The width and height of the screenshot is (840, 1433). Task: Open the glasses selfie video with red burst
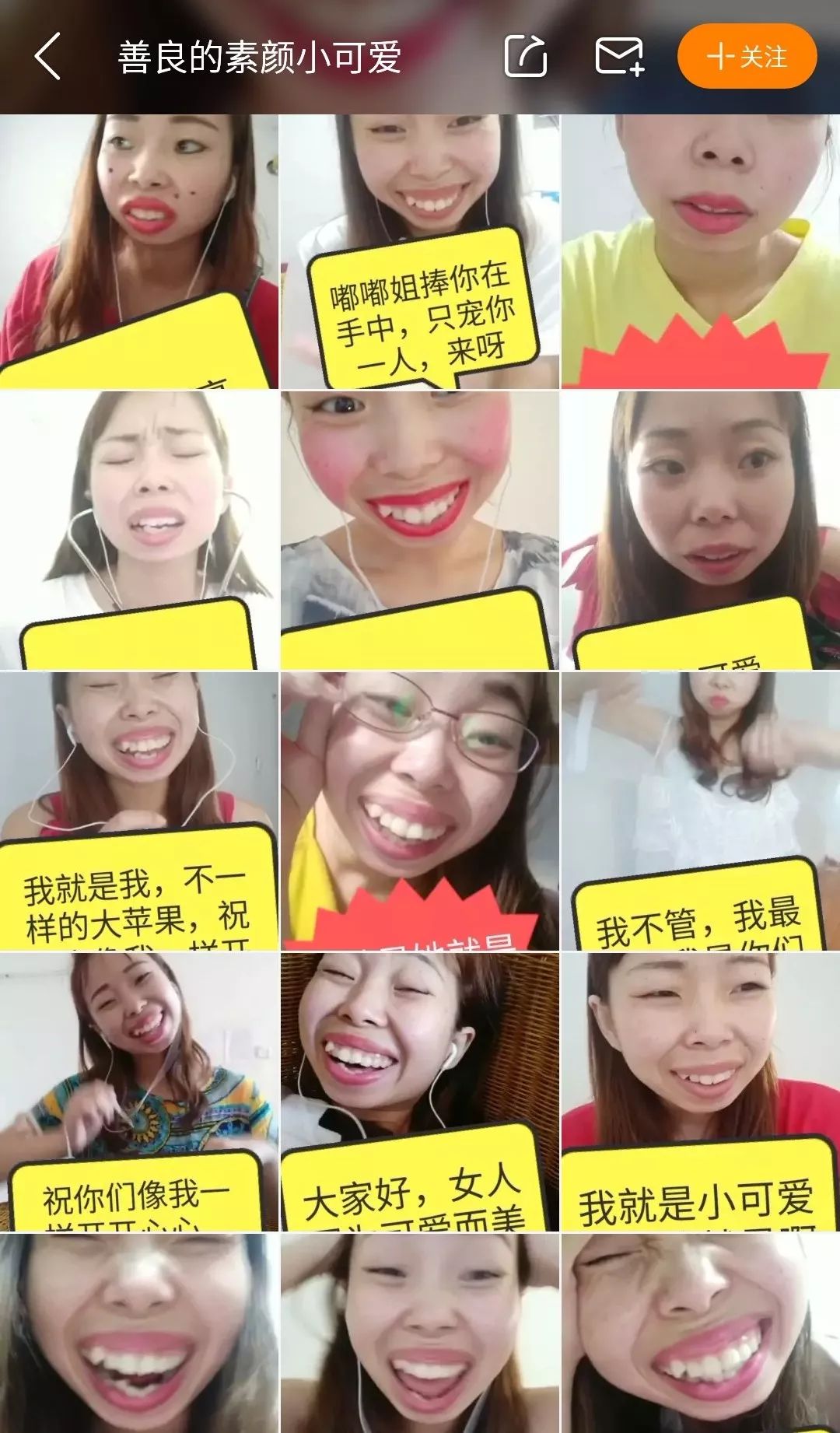click(x=420, y=809)
